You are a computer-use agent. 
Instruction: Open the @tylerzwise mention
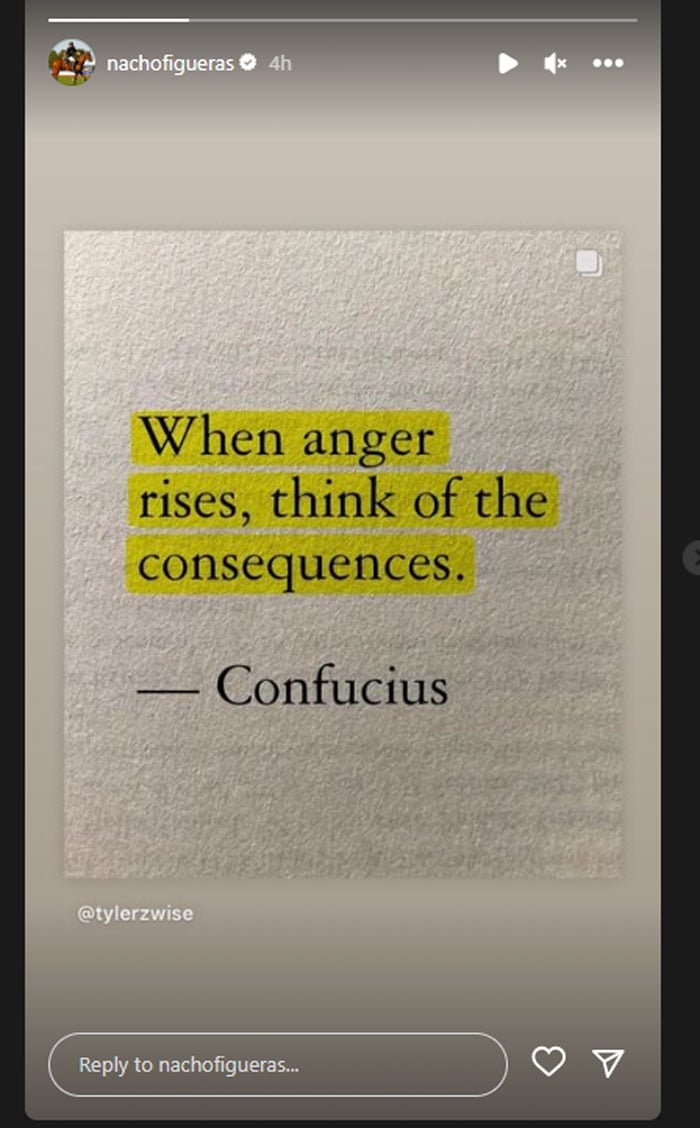point(135,913)
